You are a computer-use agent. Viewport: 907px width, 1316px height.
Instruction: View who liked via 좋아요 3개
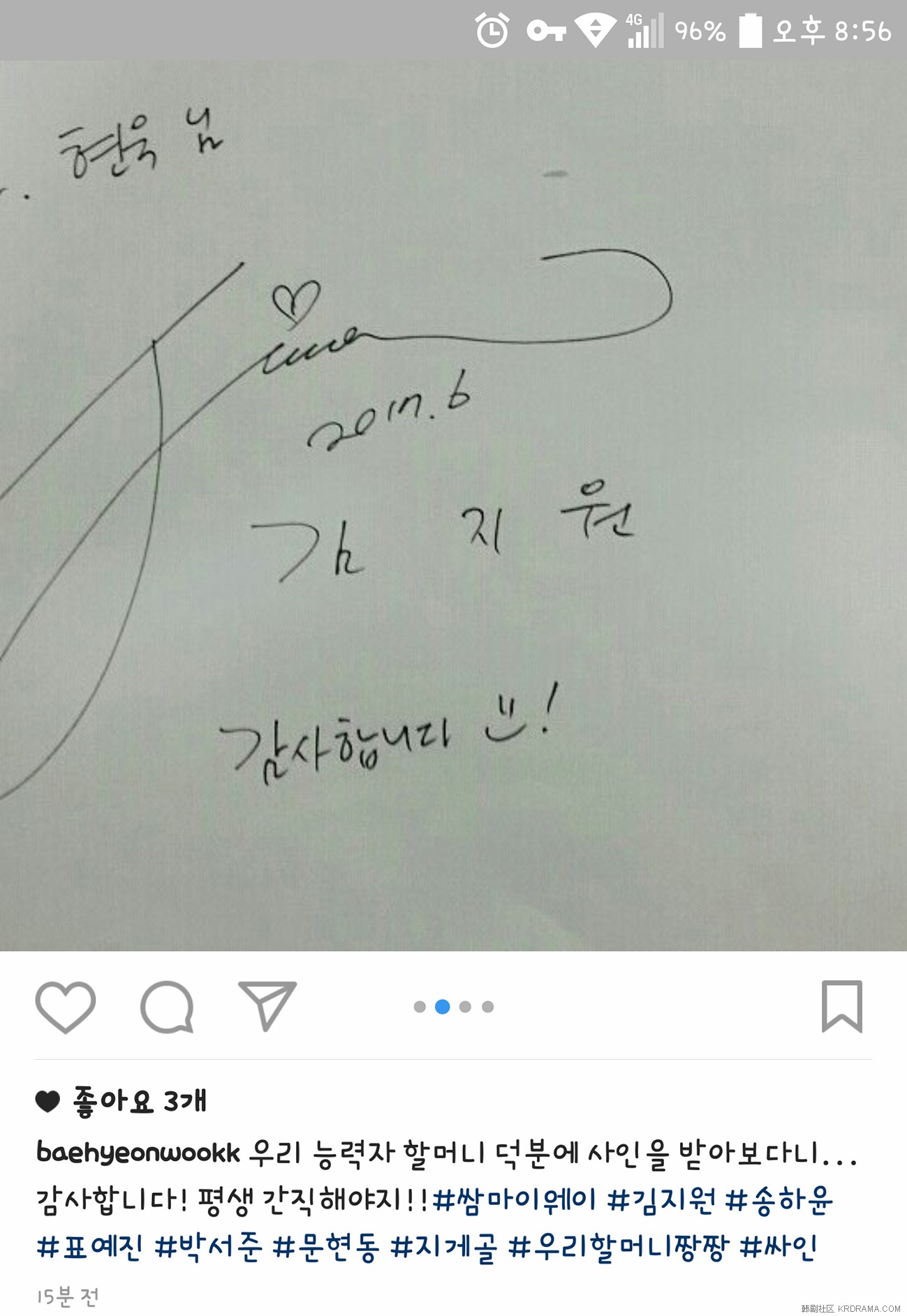click(139, 1101)
